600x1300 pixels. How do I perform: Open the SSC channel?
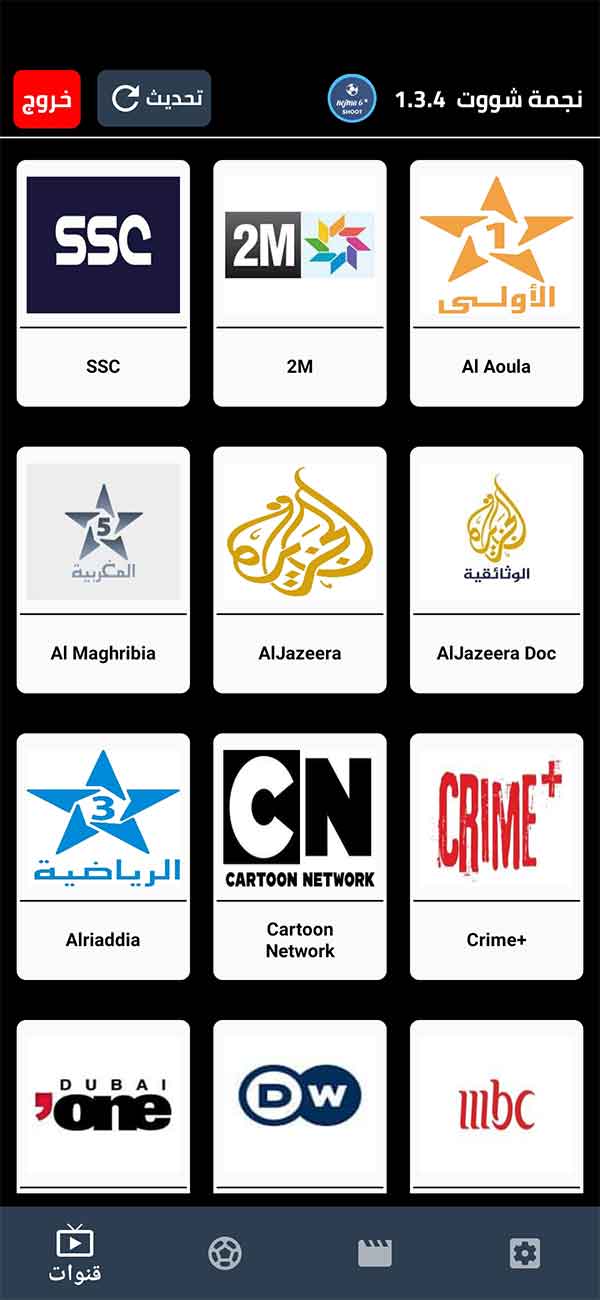(103, 283)
